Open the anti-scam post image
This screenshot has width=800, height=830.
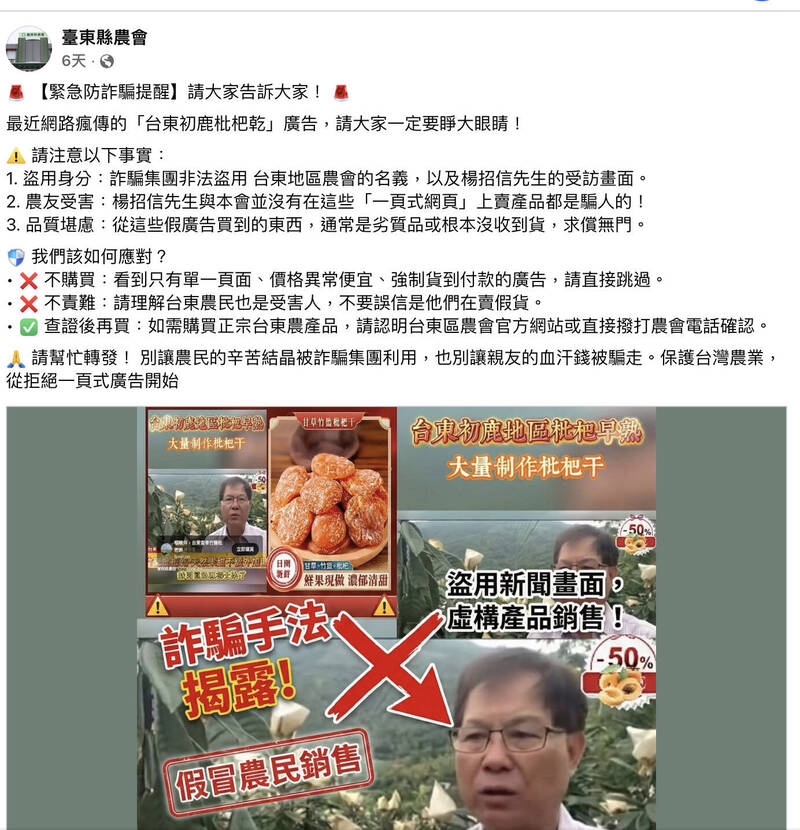(x=397, y=617)
